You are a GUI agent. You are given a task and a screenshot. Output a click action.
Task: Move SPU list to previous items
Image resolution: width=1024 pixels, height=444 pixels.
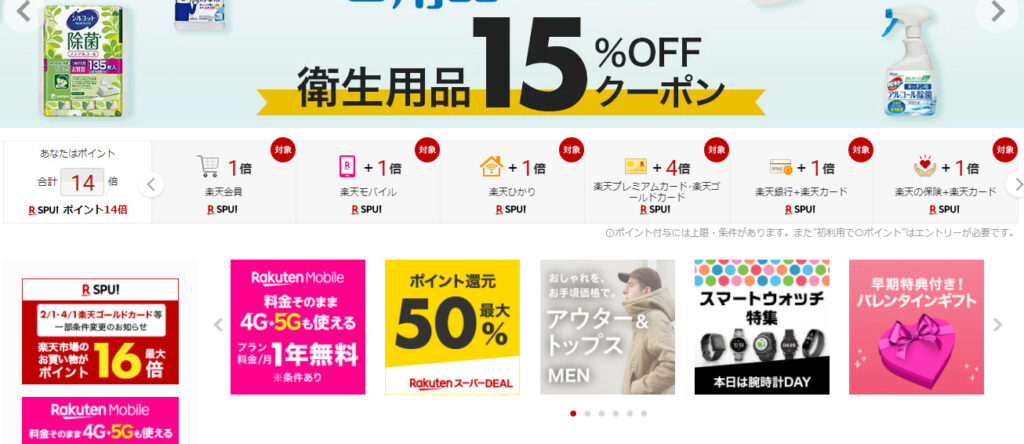[x=151, y=184]
